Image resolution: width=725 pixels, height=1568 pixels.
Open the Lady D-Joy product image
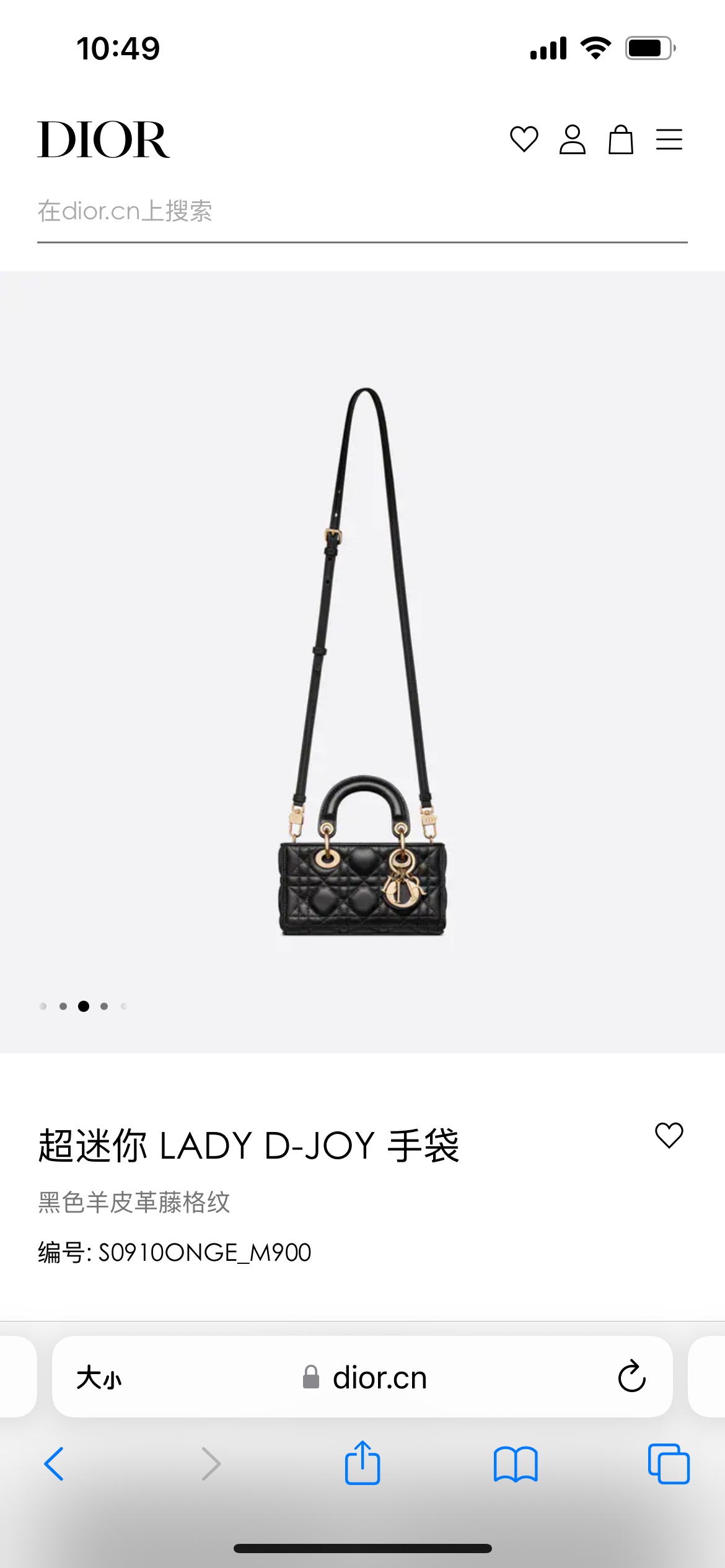(362, 662)
